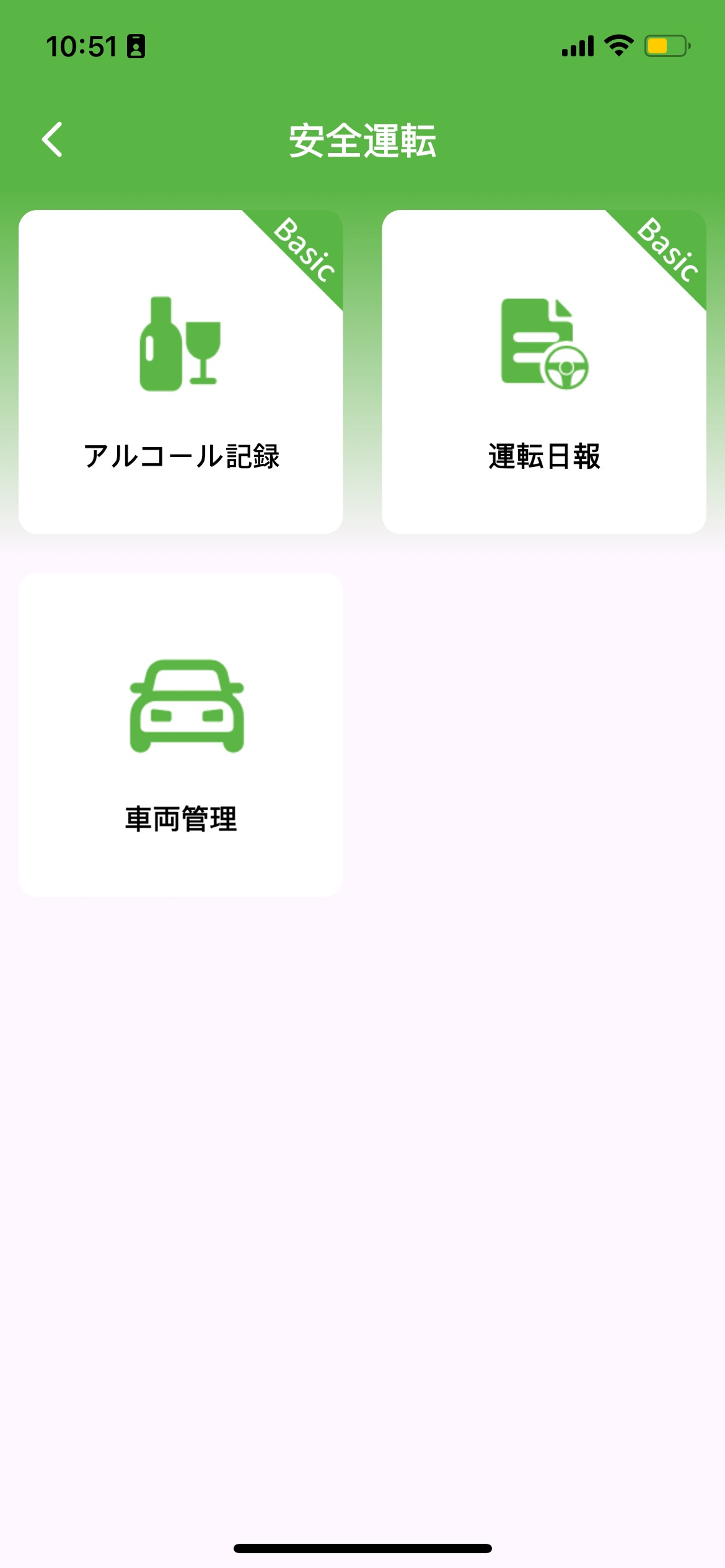
Task: Open the 運転日報 card
Action: coord(543,372)
